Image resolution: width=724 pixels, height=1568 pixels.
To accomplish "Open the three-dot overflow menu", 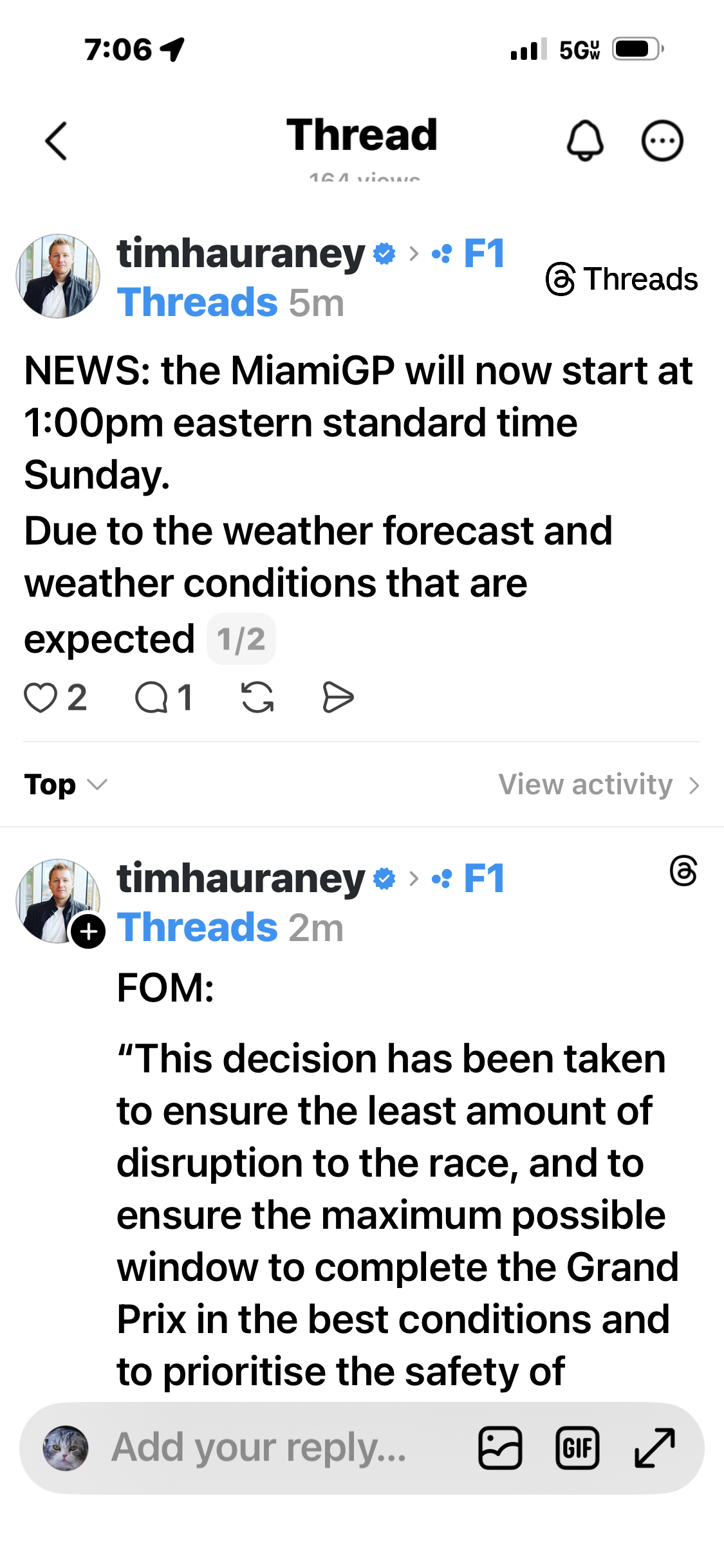I will point(662,140).
